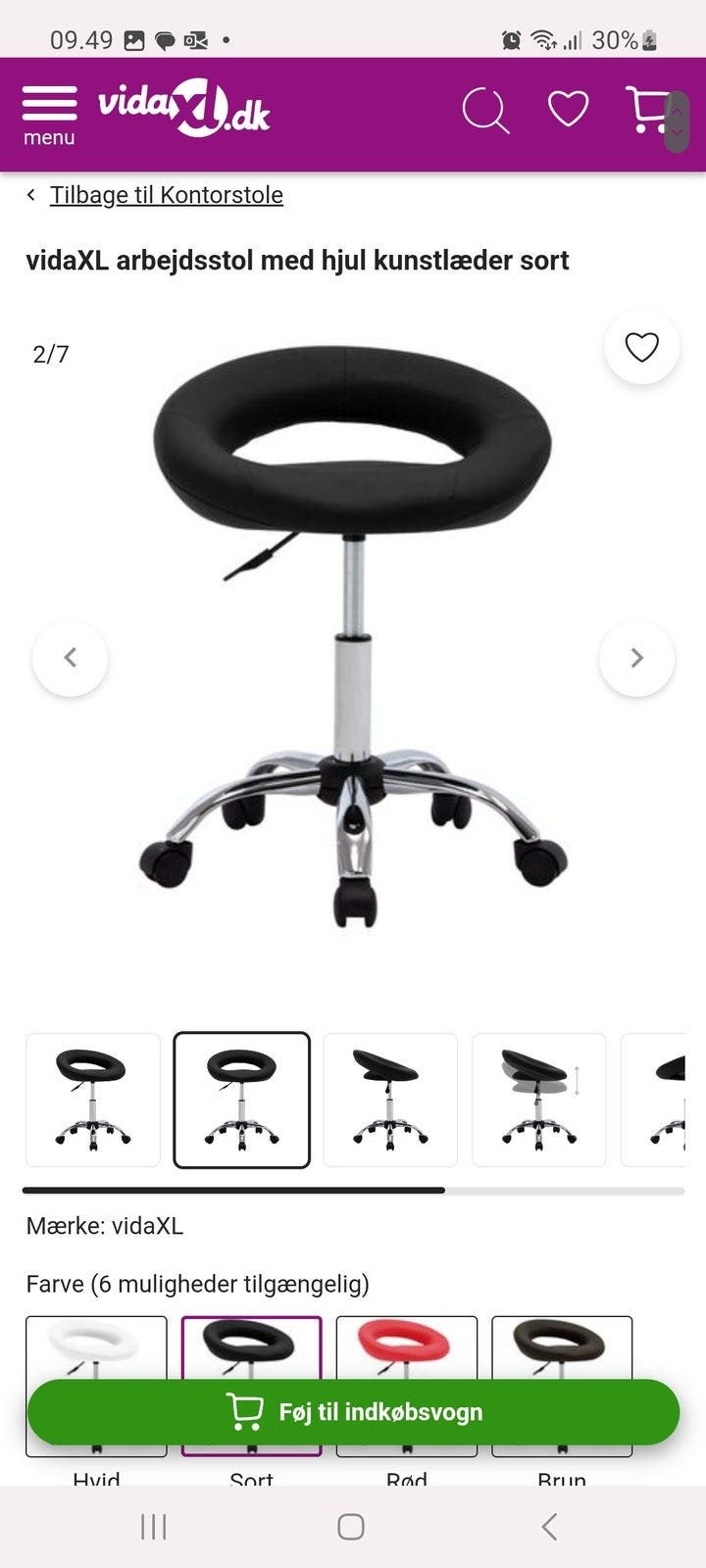Open the wishlist heart in header

click(568, 109)
